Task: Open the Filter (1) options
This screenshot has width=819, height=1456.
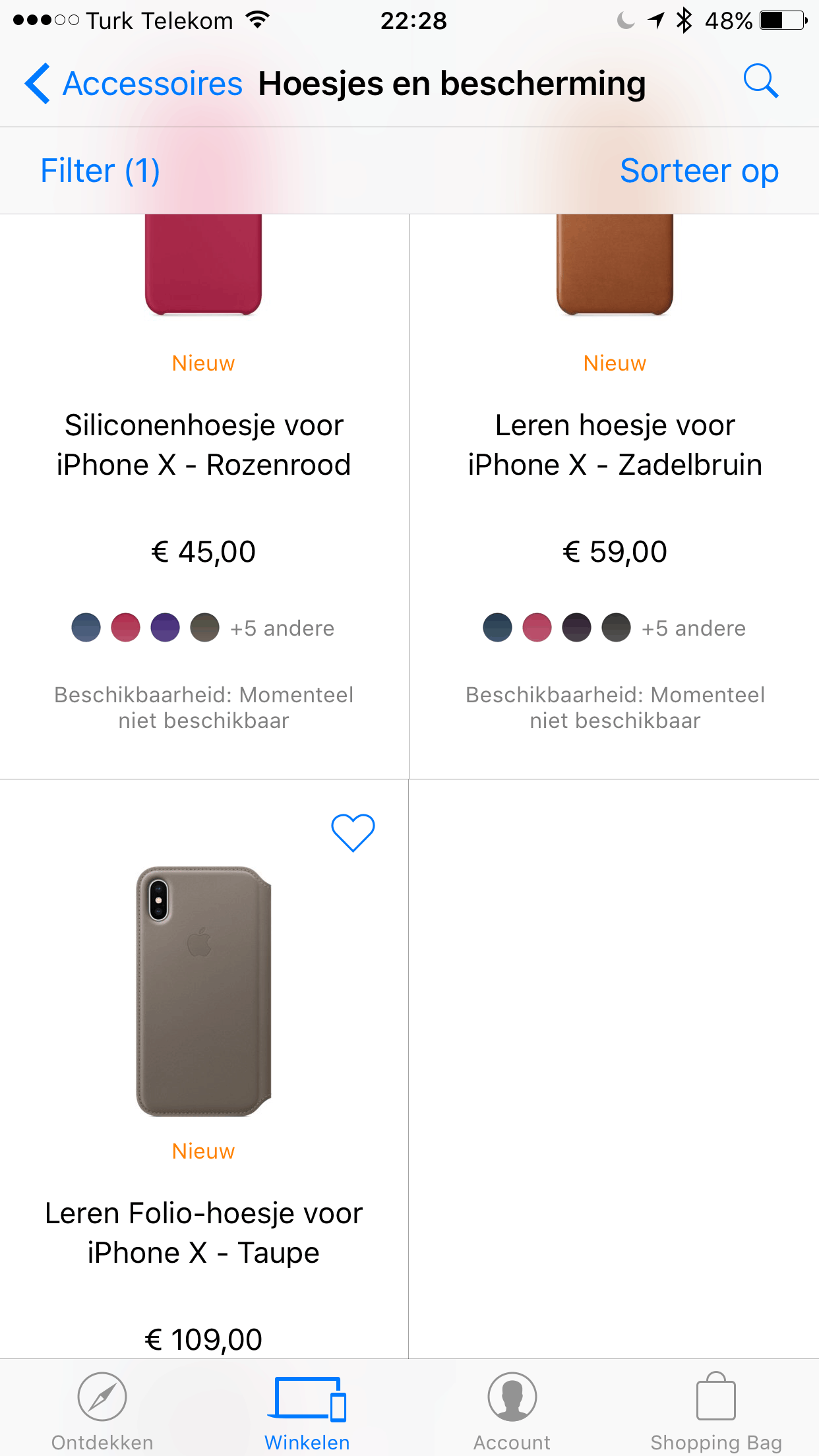Action: (x=100, y=171)
